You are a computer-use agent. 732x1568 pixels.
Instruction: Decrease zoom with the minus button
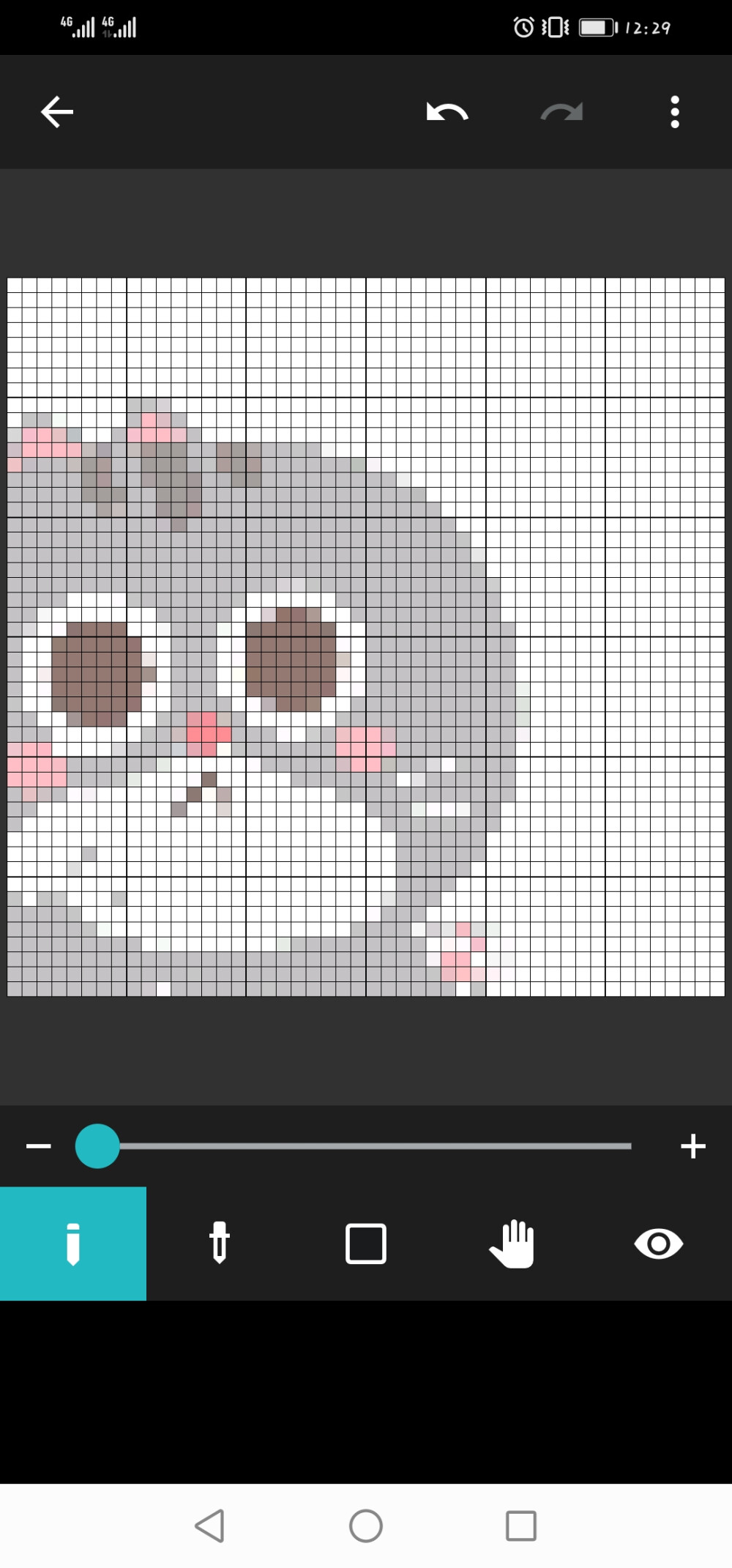tap(39, 1146)
